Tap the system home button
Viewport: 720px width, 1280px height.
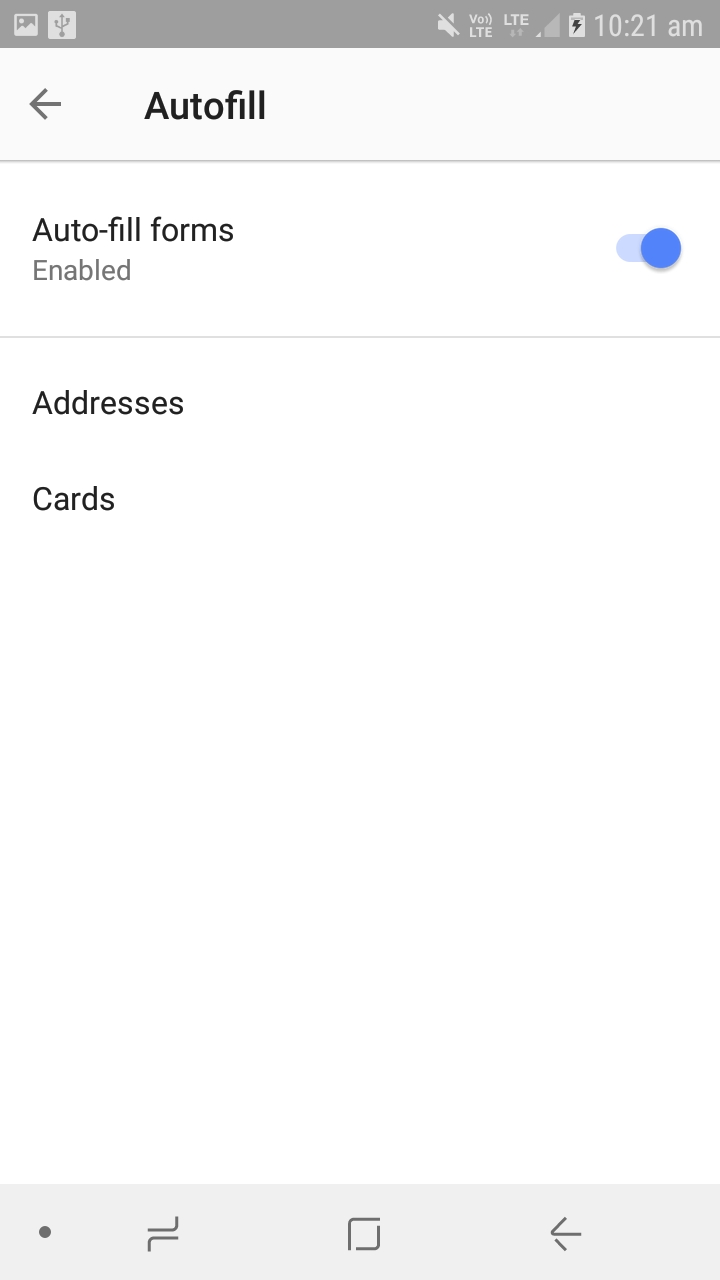pos(364,1234)
